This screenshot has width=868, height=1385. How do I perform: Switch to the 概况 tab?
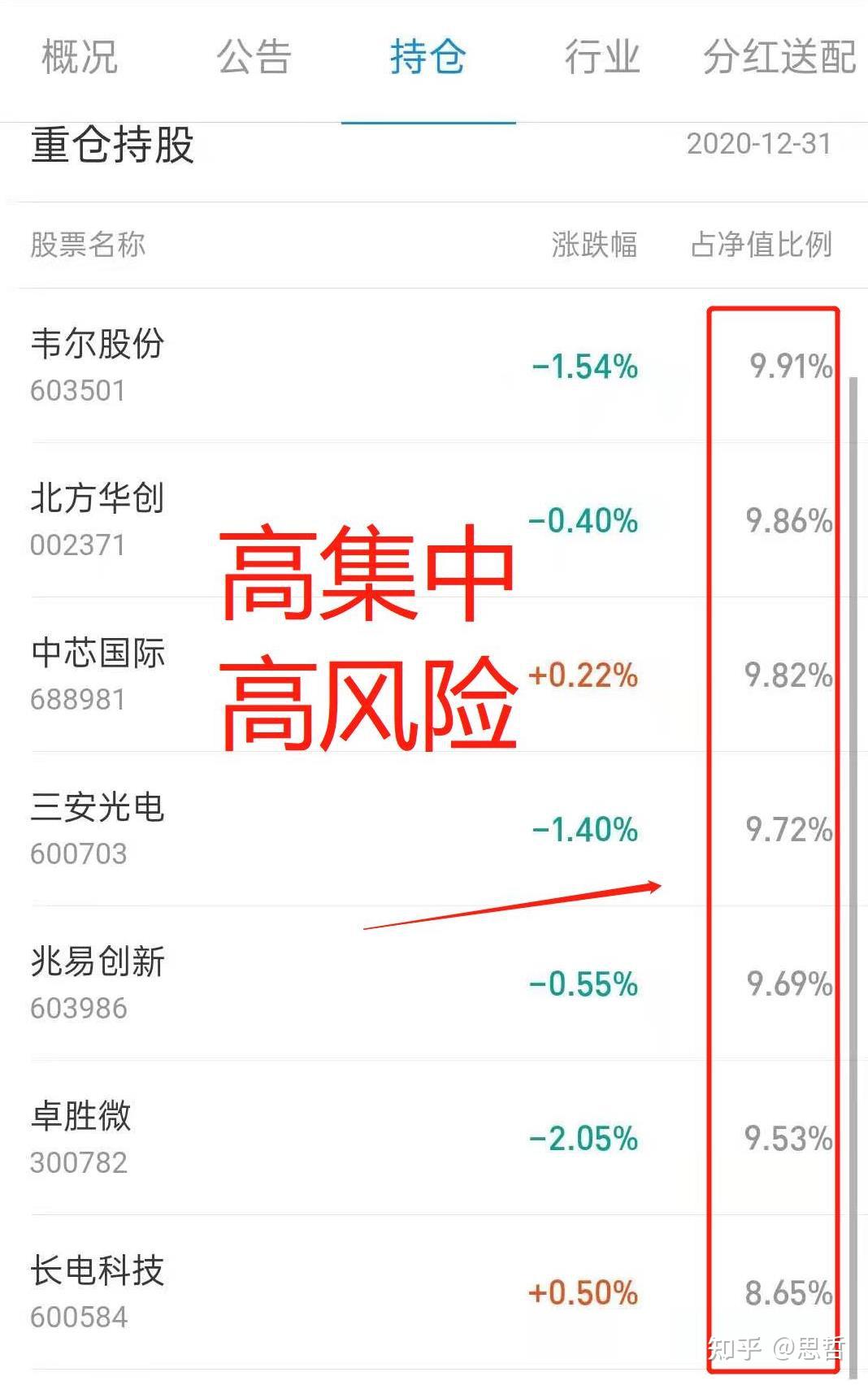[x=80, y=57]
